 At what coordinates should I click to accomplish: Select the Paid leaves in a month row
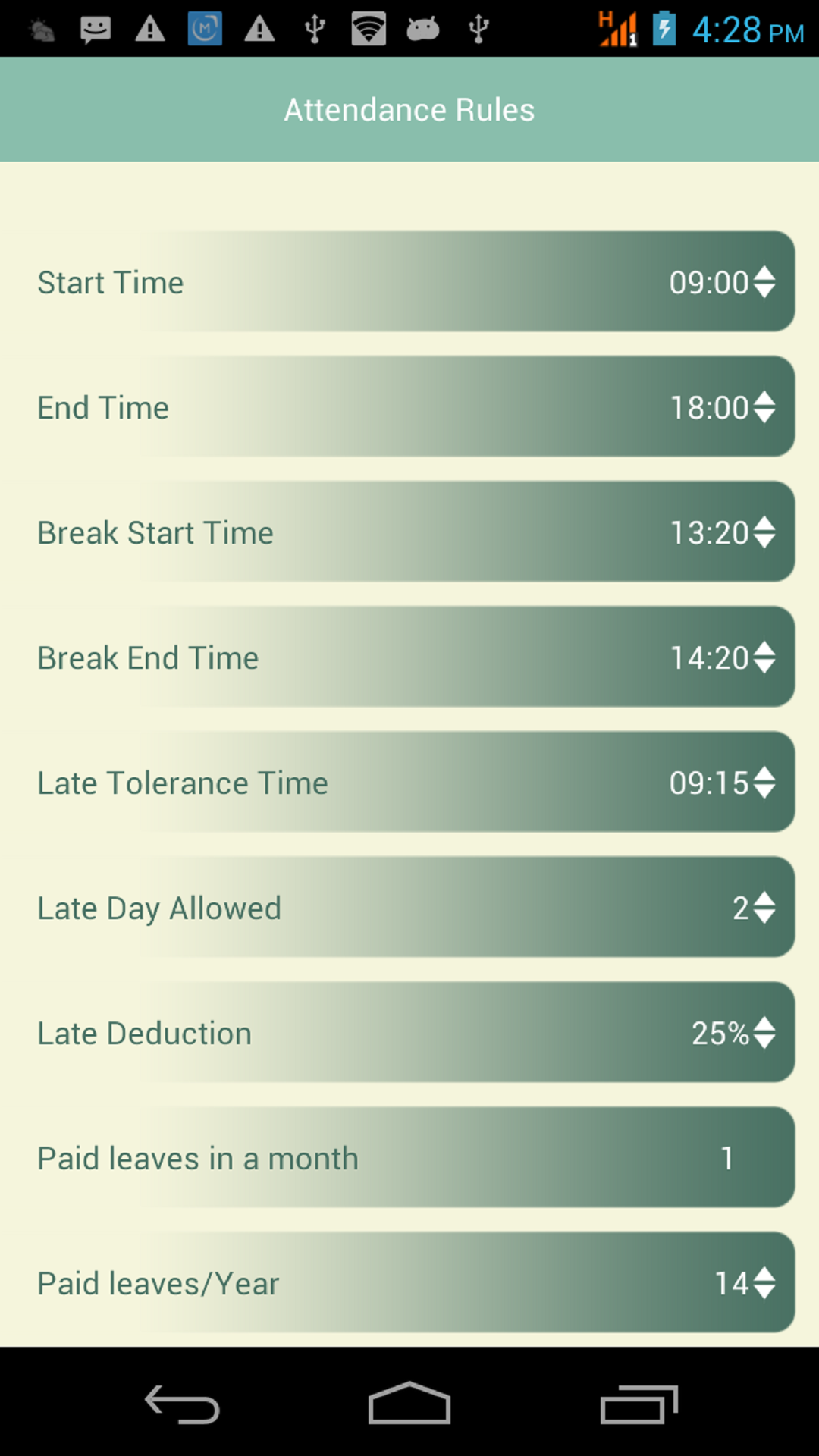point(409,1158)
